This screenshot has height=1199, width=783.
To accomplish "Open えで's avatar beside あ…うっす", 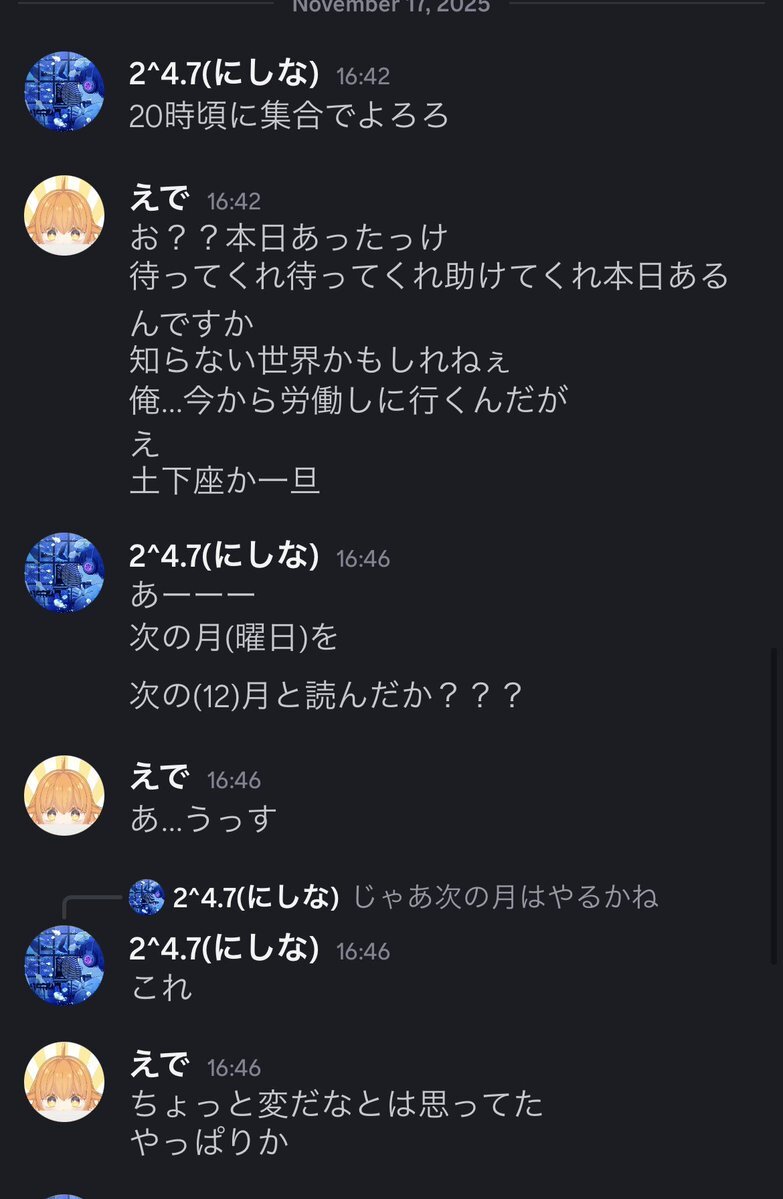I will pos(64,795).
